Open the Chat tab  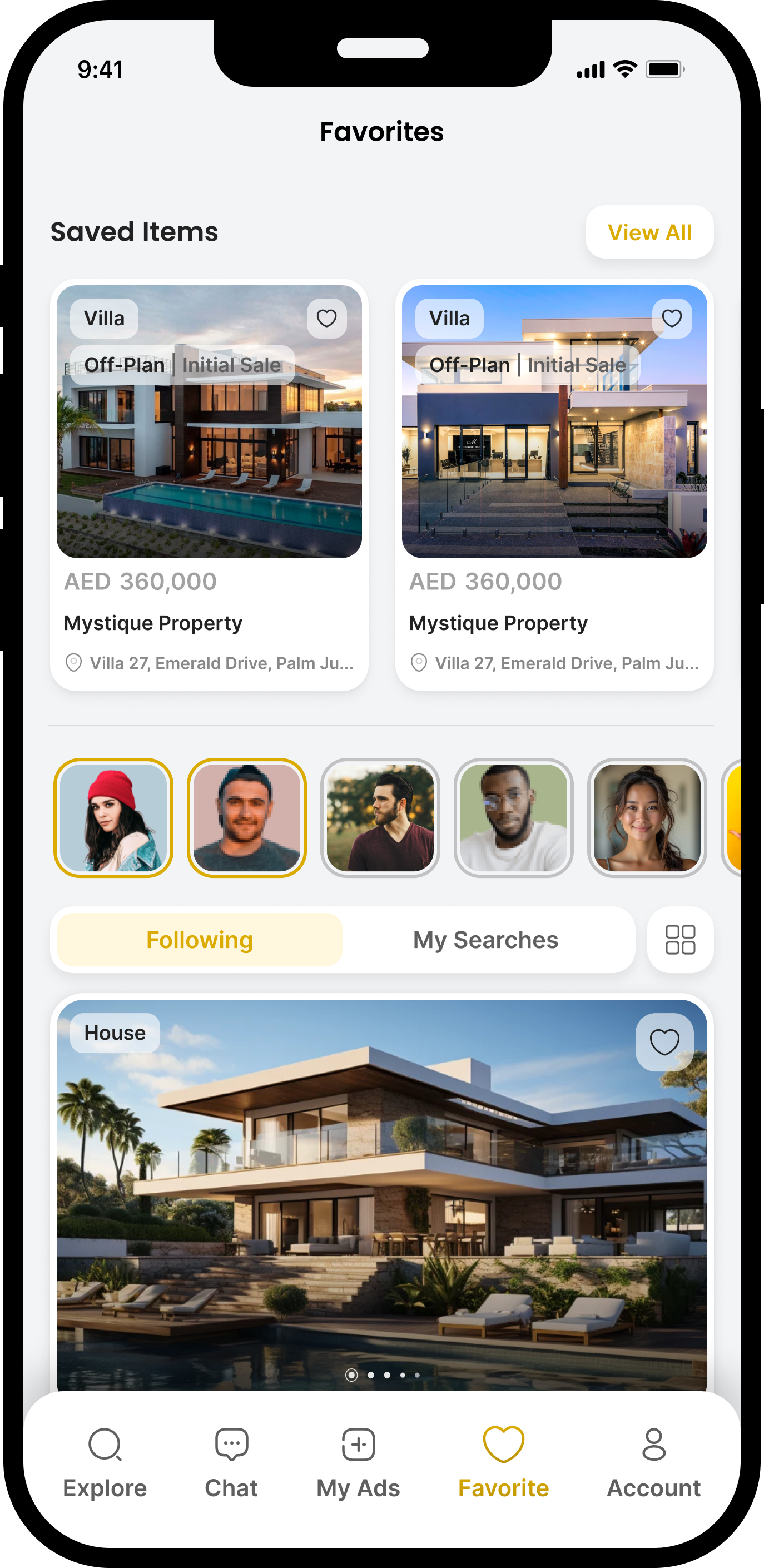(231, 1462)
